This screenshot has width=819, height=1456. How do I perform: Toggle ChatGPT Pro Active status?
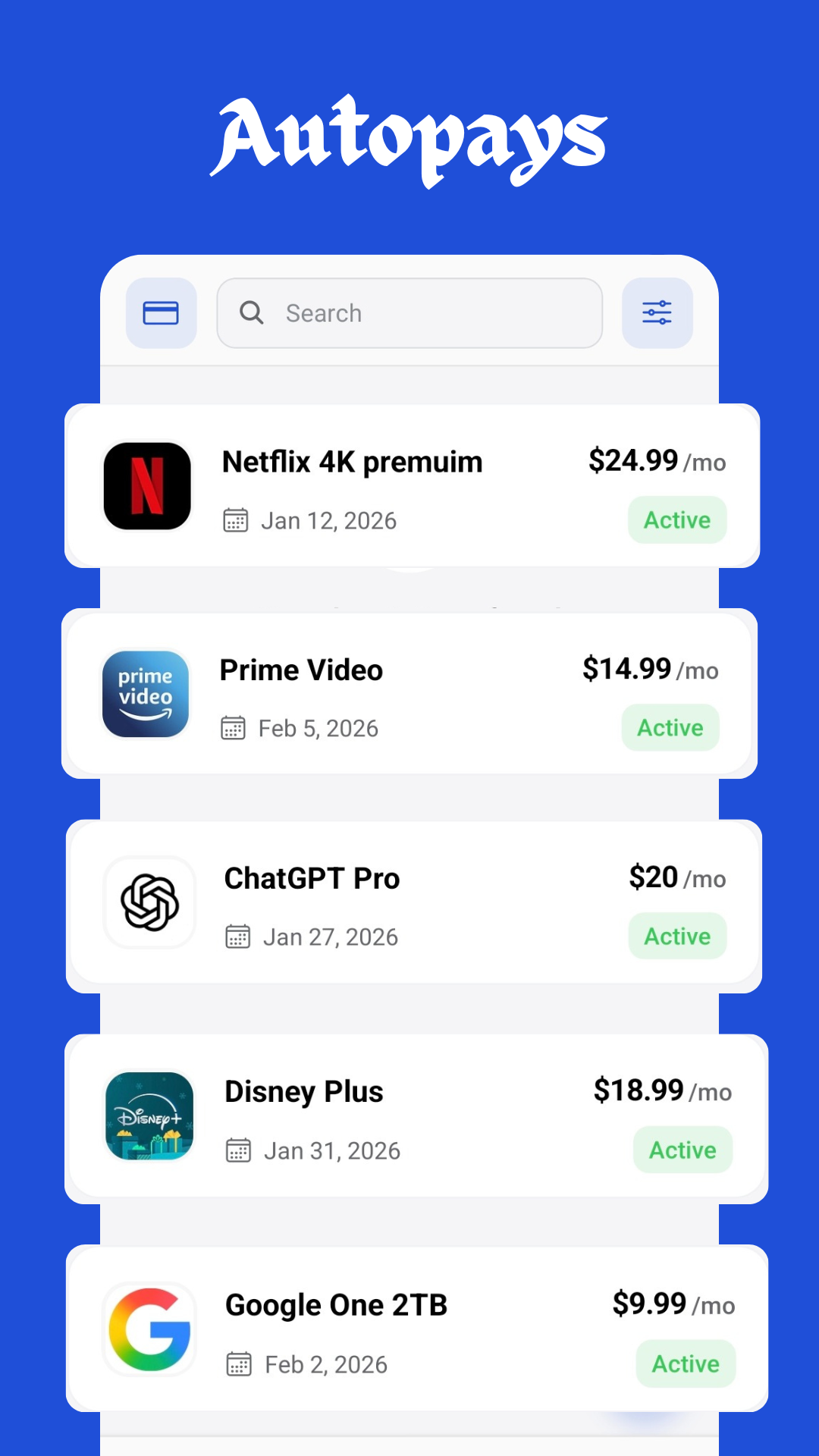[676, 936]
